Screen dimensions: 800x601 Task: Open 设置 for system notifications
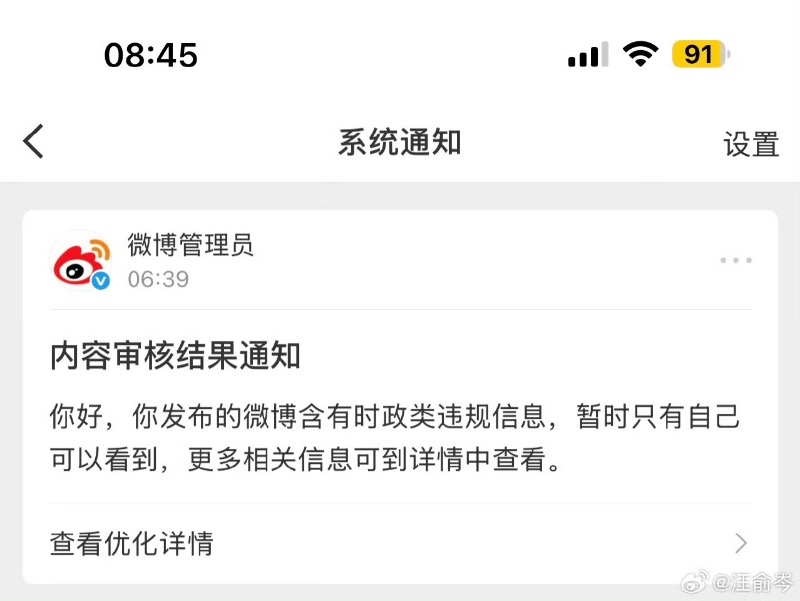(750, 144)
